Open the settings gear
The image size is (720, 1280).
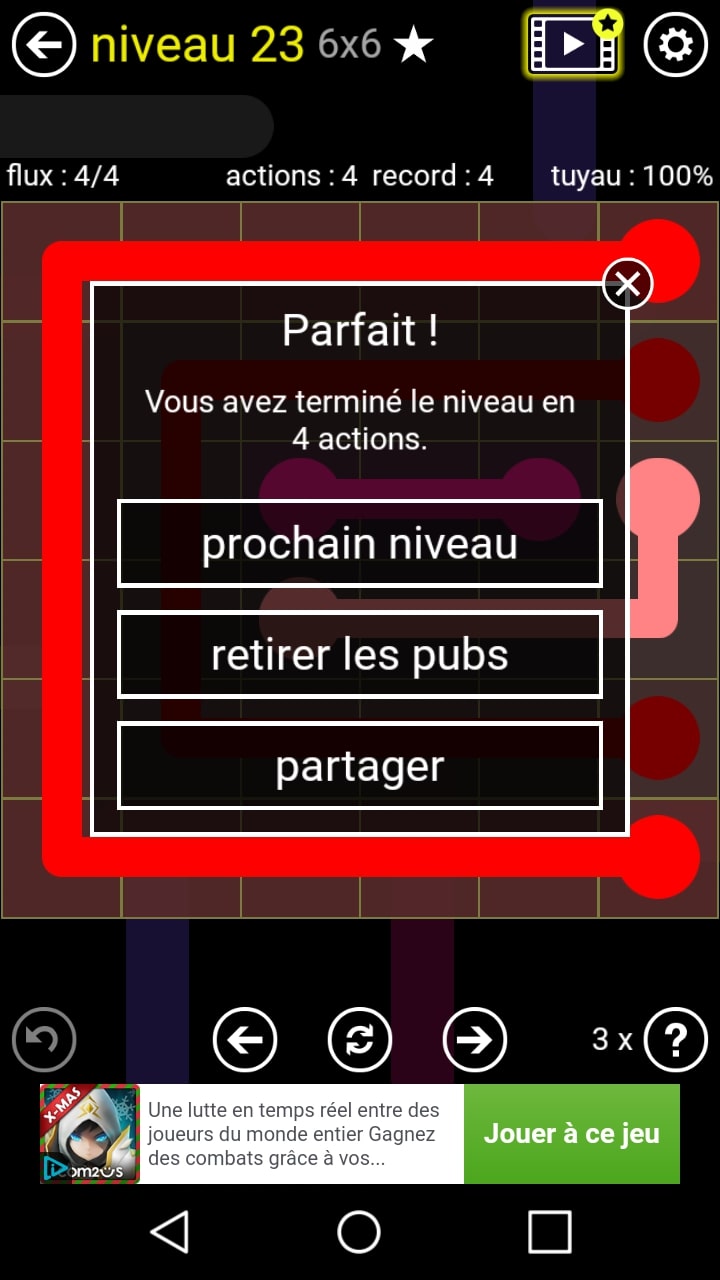[x=676, y=45]
